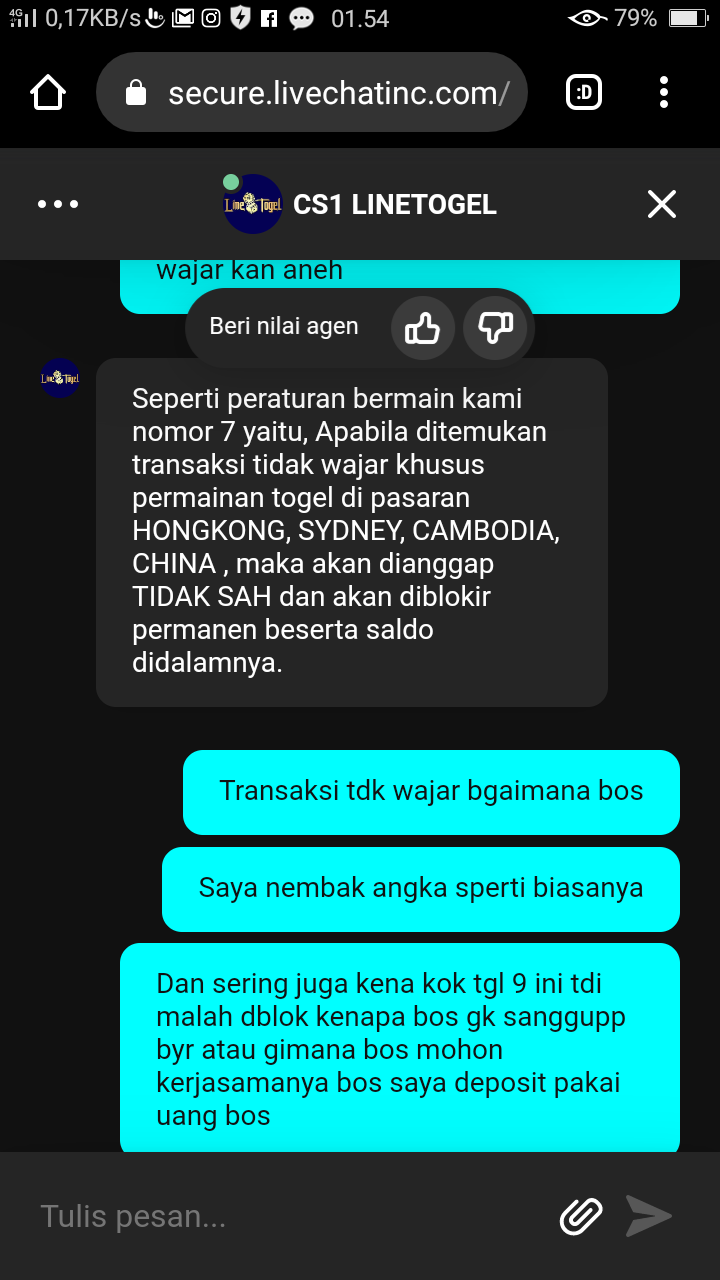Rate the agent with thumbs up

[423, 327]
